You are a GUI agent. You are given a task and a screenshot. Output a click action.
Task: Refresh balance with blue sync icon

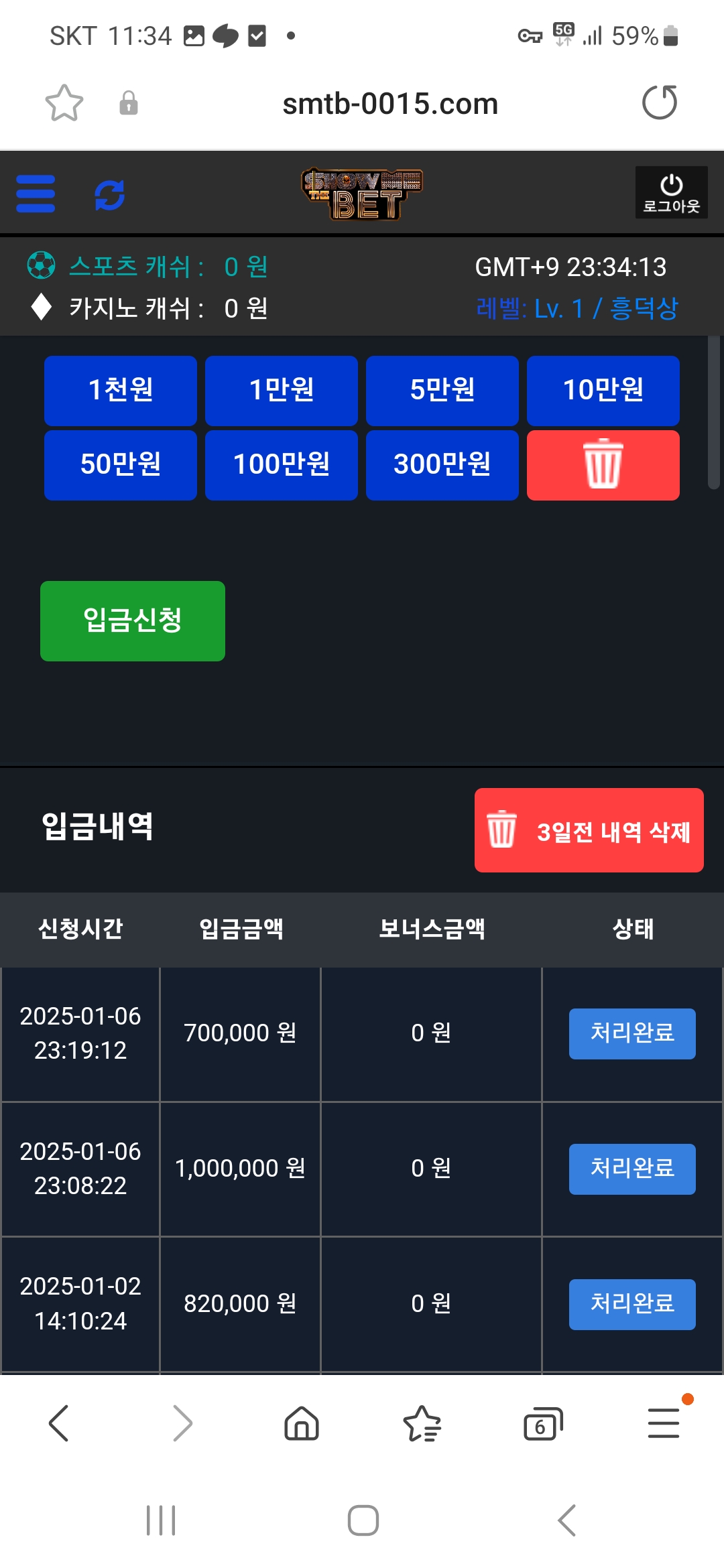109,195
